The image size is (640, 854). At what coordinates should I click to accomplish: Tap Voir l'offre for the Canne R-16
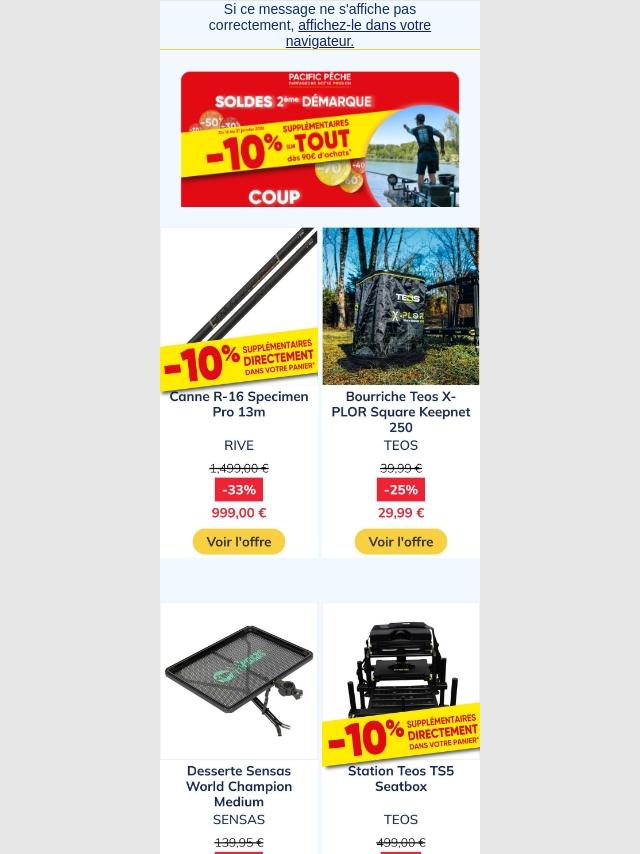click(x=239, y=542)
